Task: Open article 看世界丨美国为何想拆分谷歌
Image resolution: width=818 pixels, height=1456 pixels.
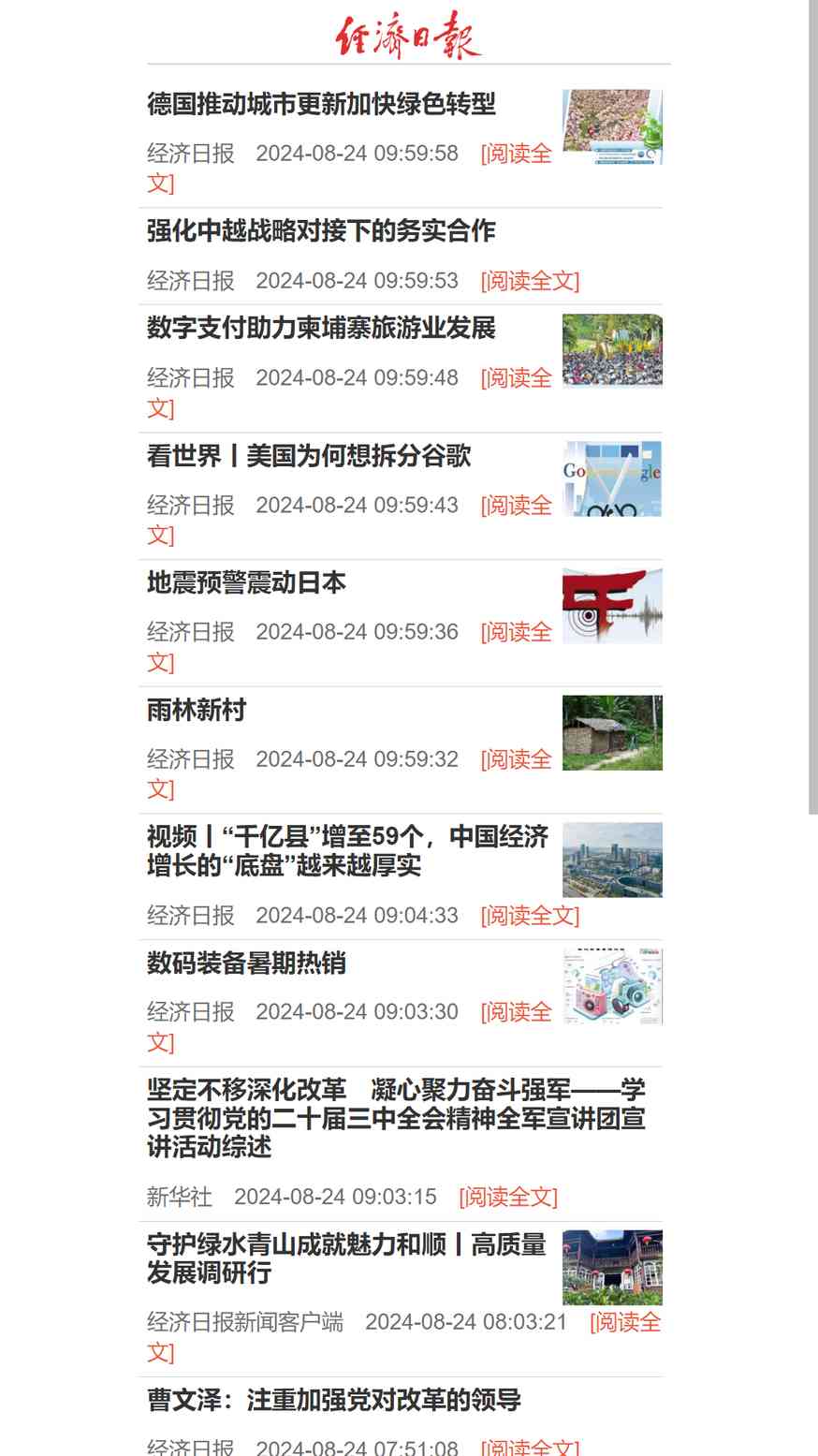Action: (309, 456)
